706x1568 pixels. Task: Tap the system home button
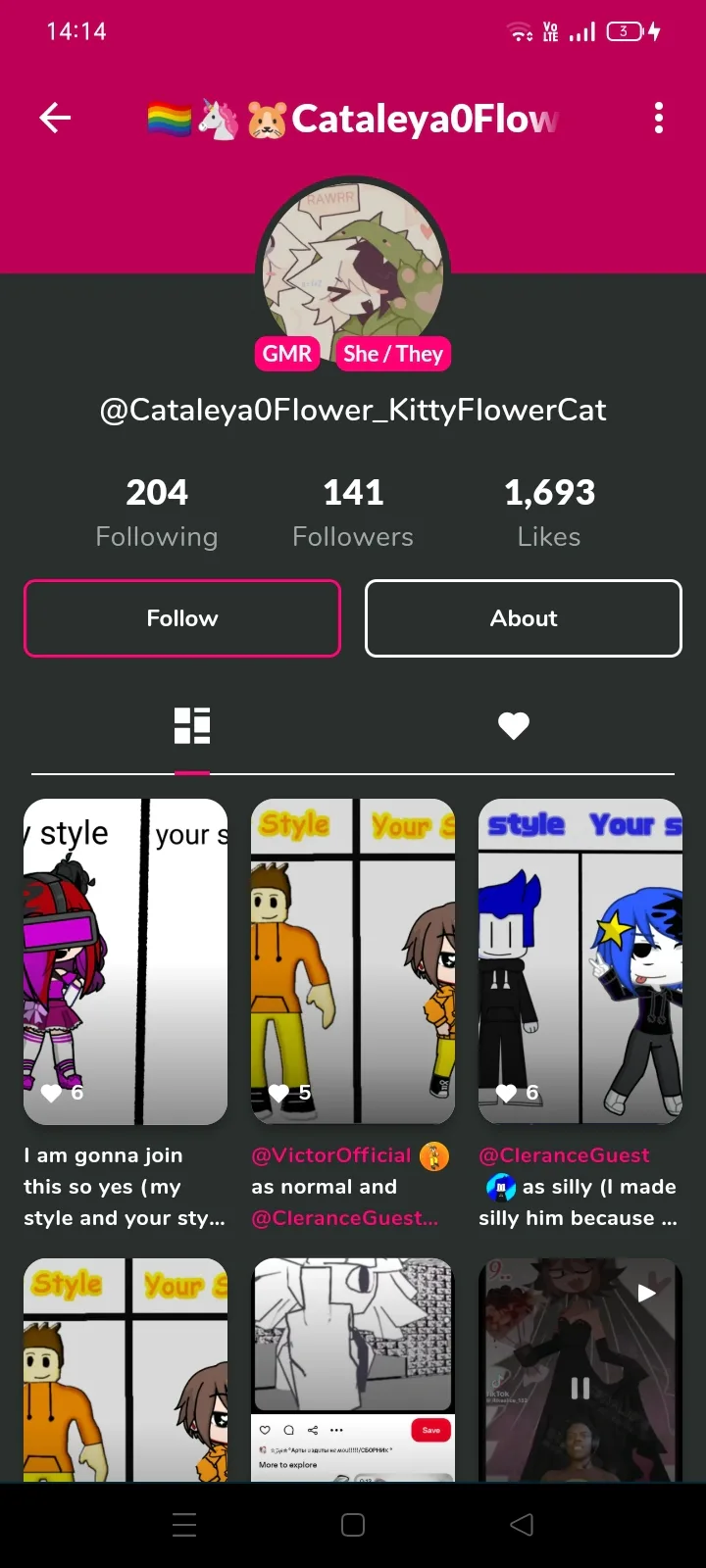(353, 1525)
